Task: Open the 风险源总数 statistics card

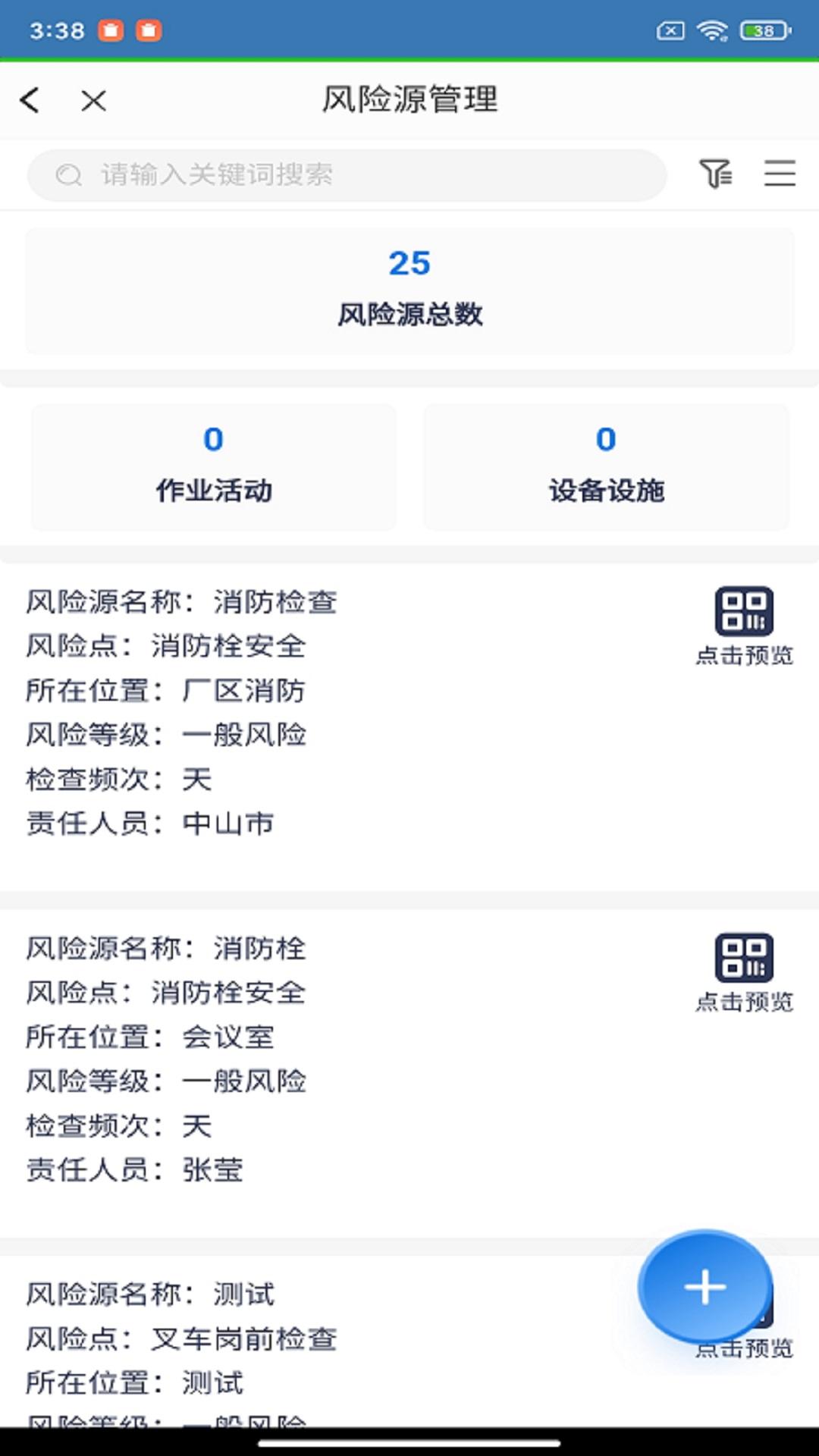Action: tap(409, 290)
